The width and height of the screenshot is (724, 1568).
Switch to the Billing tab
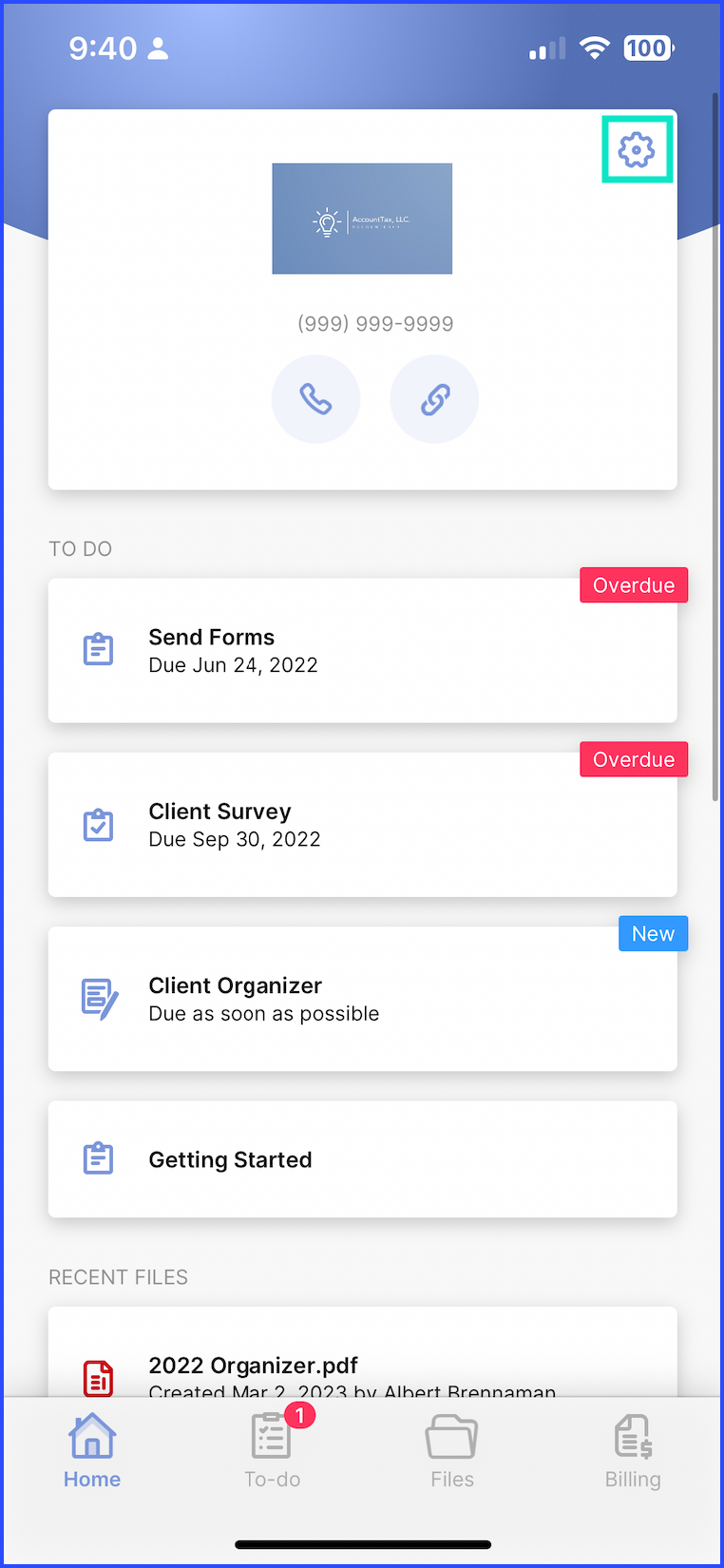(x=633, y=1450)
